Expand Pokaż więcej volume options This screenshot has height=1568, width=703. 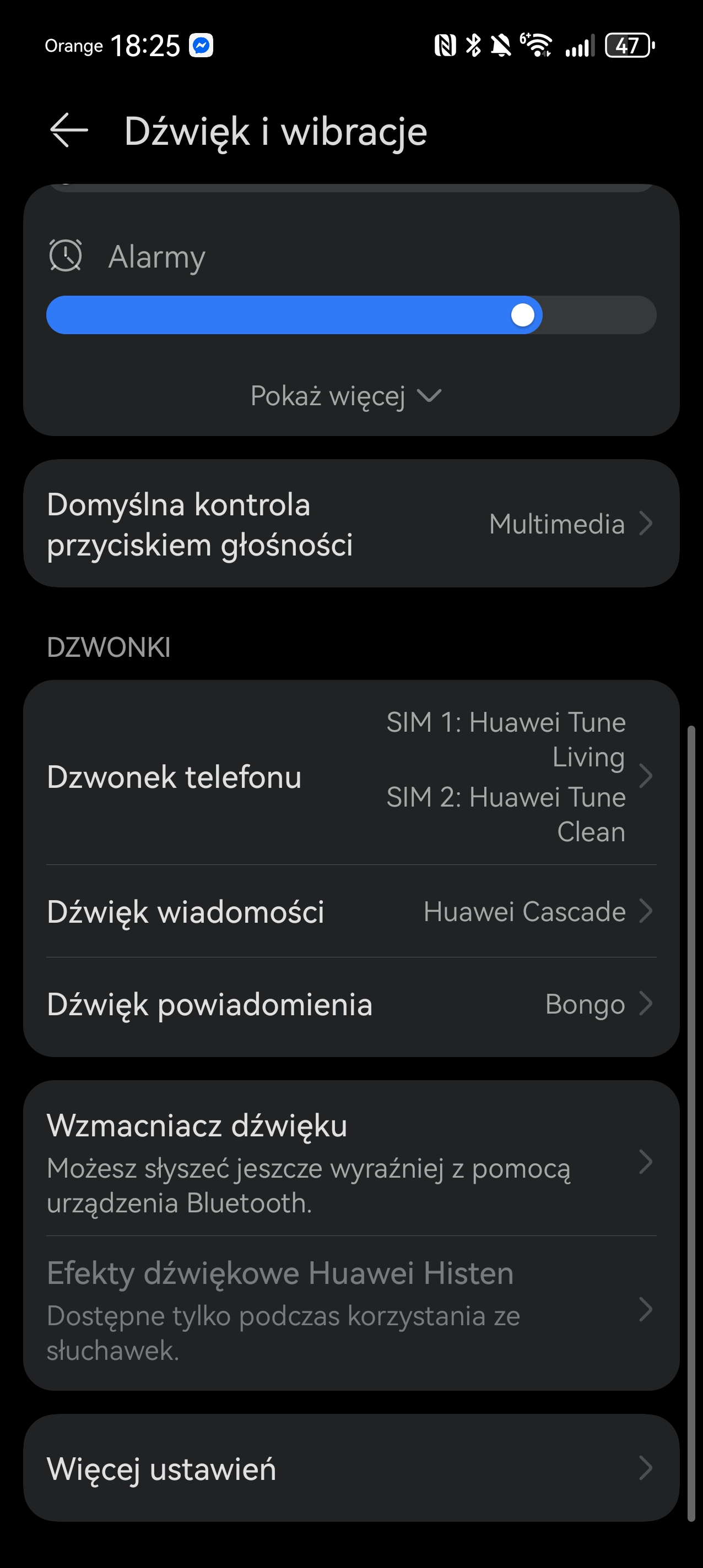point(345,396)
